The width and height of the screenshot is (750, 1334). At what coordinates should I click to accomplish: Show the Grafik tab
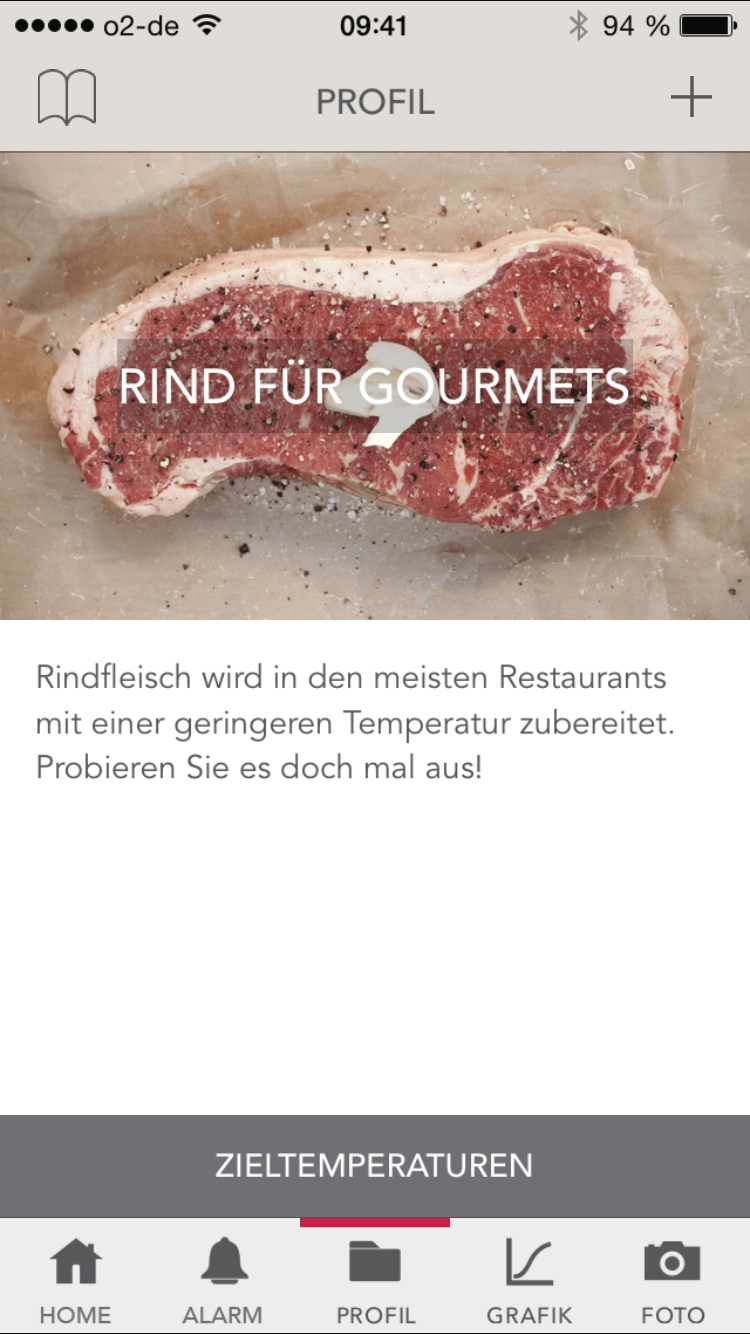[529, 1278]
